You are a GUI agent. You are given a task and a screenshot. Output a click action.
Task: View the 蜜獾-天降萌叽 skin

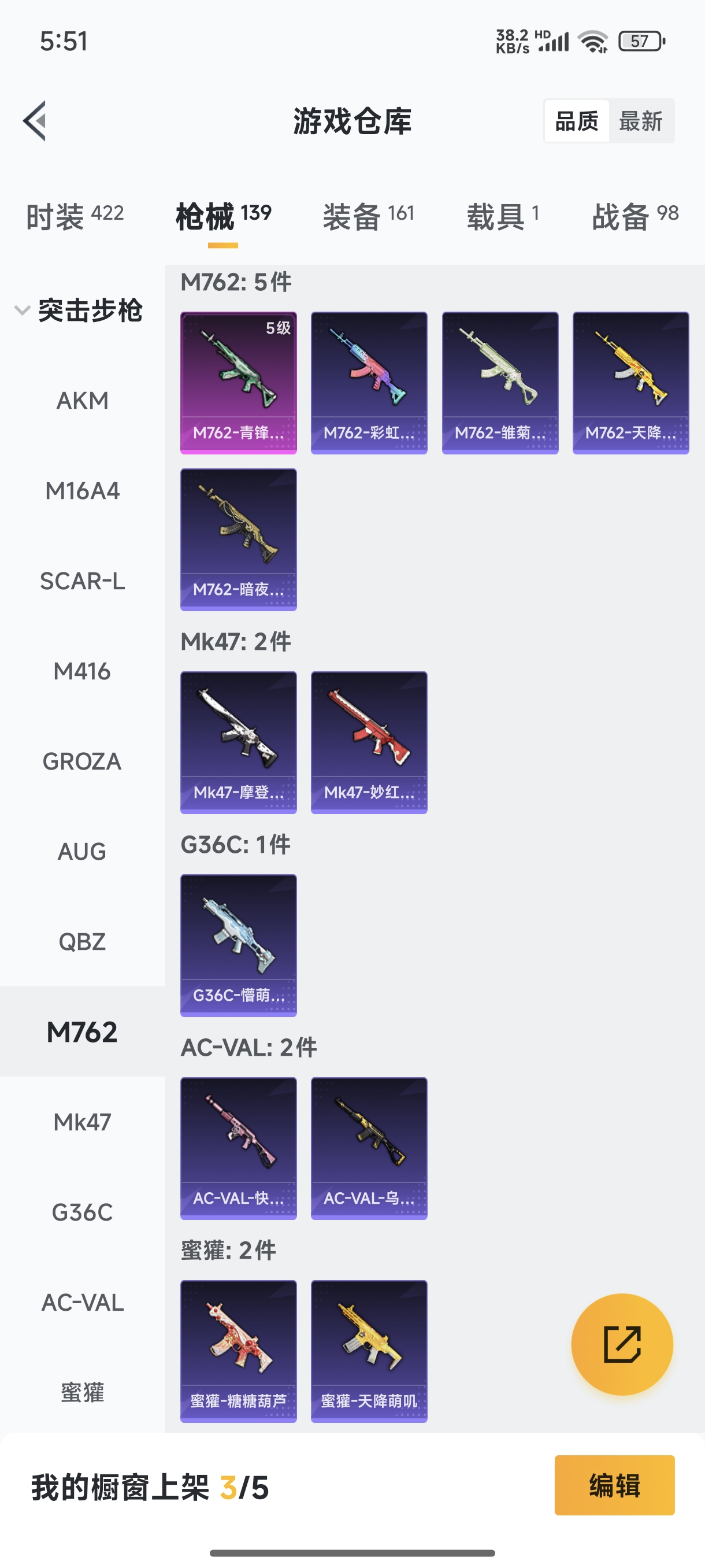coord(369,1351)
